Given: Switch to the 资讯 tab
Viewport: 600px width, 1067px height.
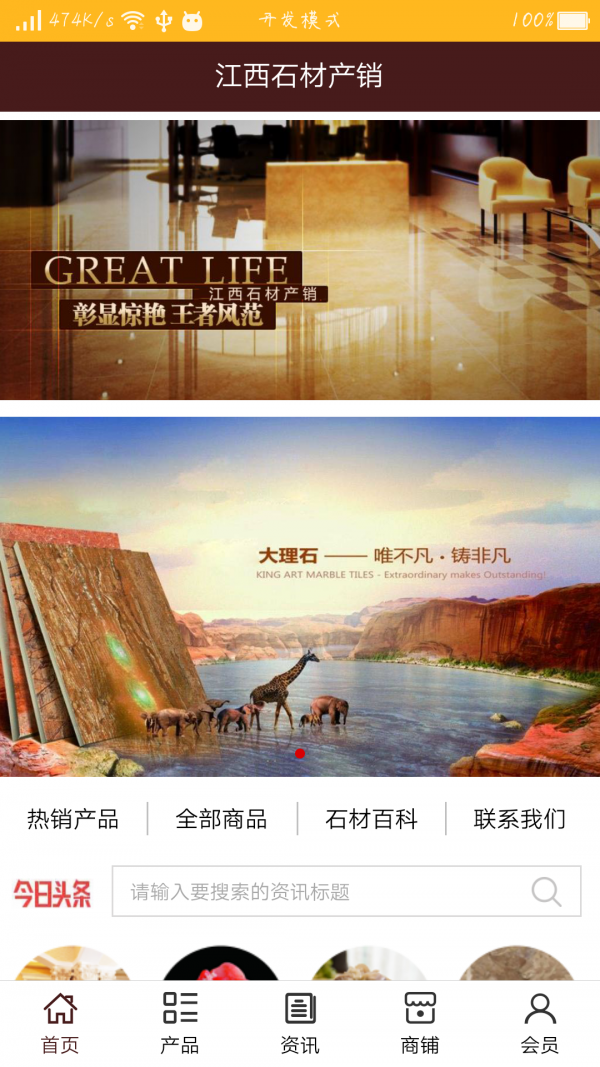Looking at the screenshot, I should click(300, 1024).
